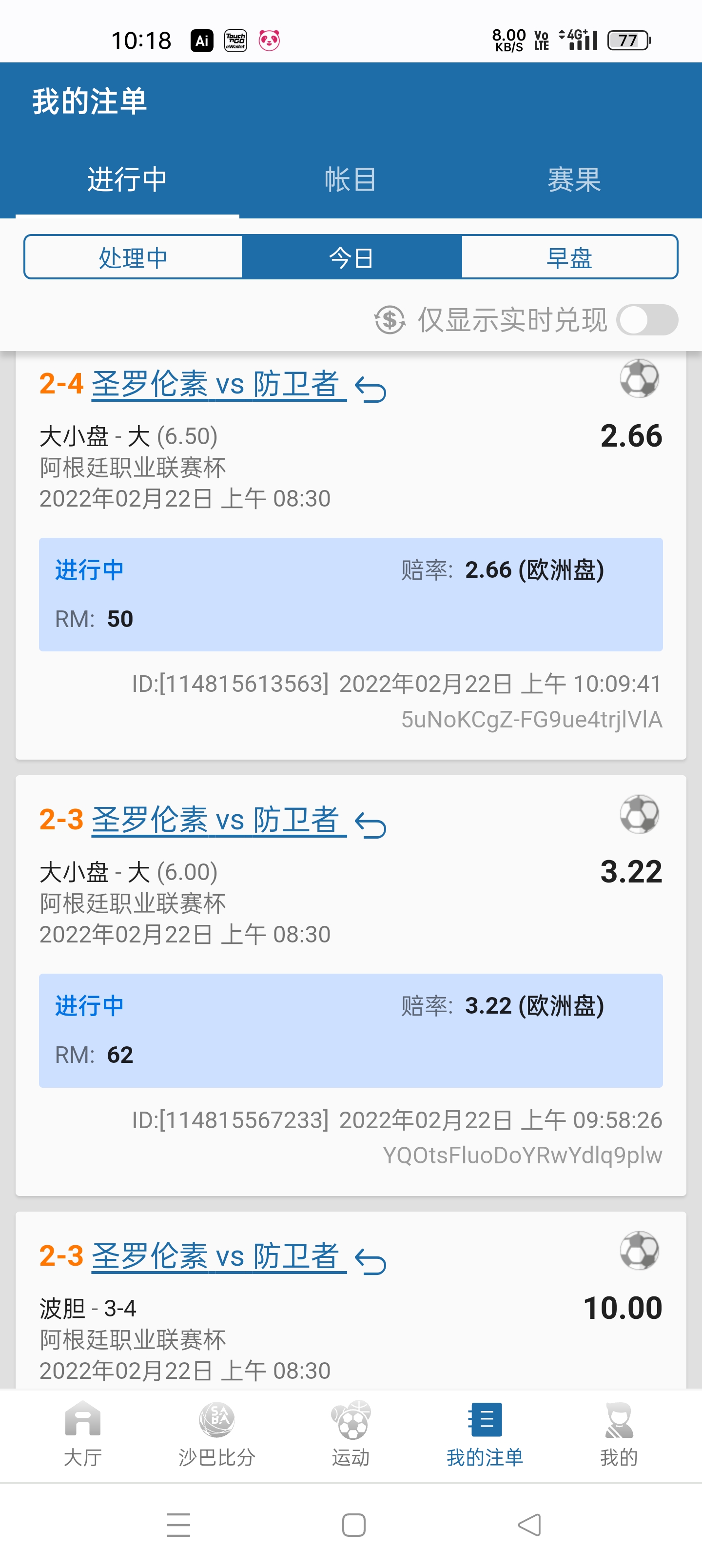The width and height of the screenshot is (702, 1568).
Task: Toggle 仅显示实时兑现 switch
Action: point(646,320)
